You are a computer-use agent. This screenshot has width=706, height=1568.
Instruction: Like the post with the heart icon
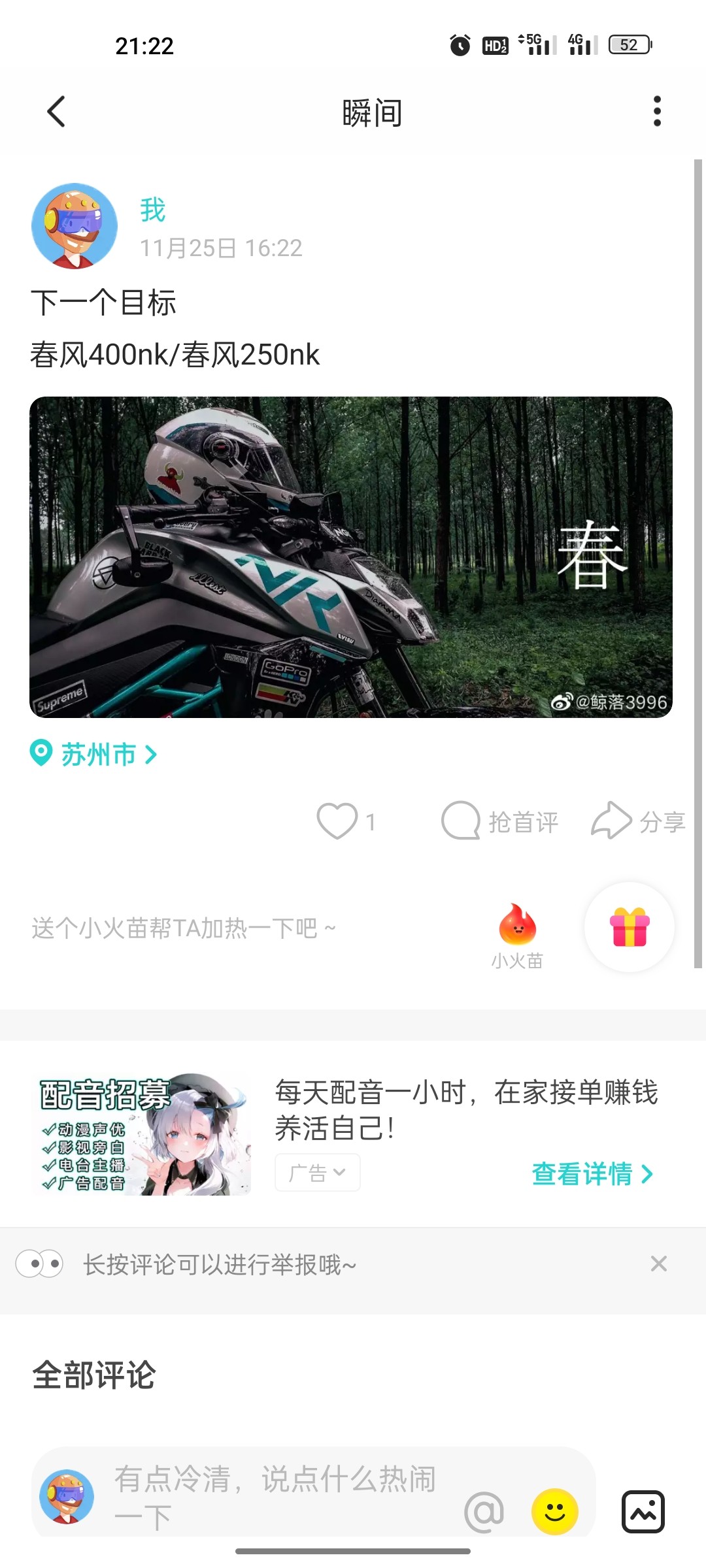point(337,821)
